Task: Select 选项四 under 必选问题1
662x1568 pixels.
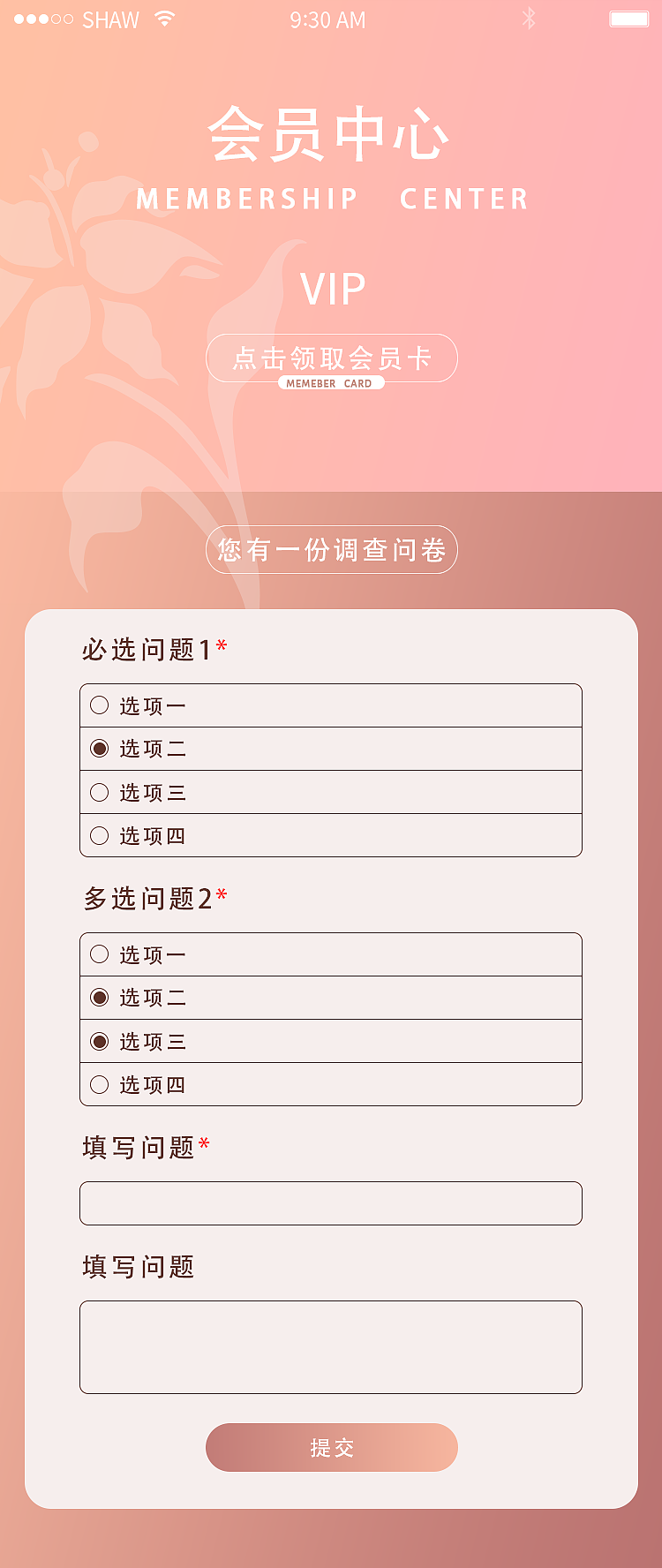Action: [98, 835]
